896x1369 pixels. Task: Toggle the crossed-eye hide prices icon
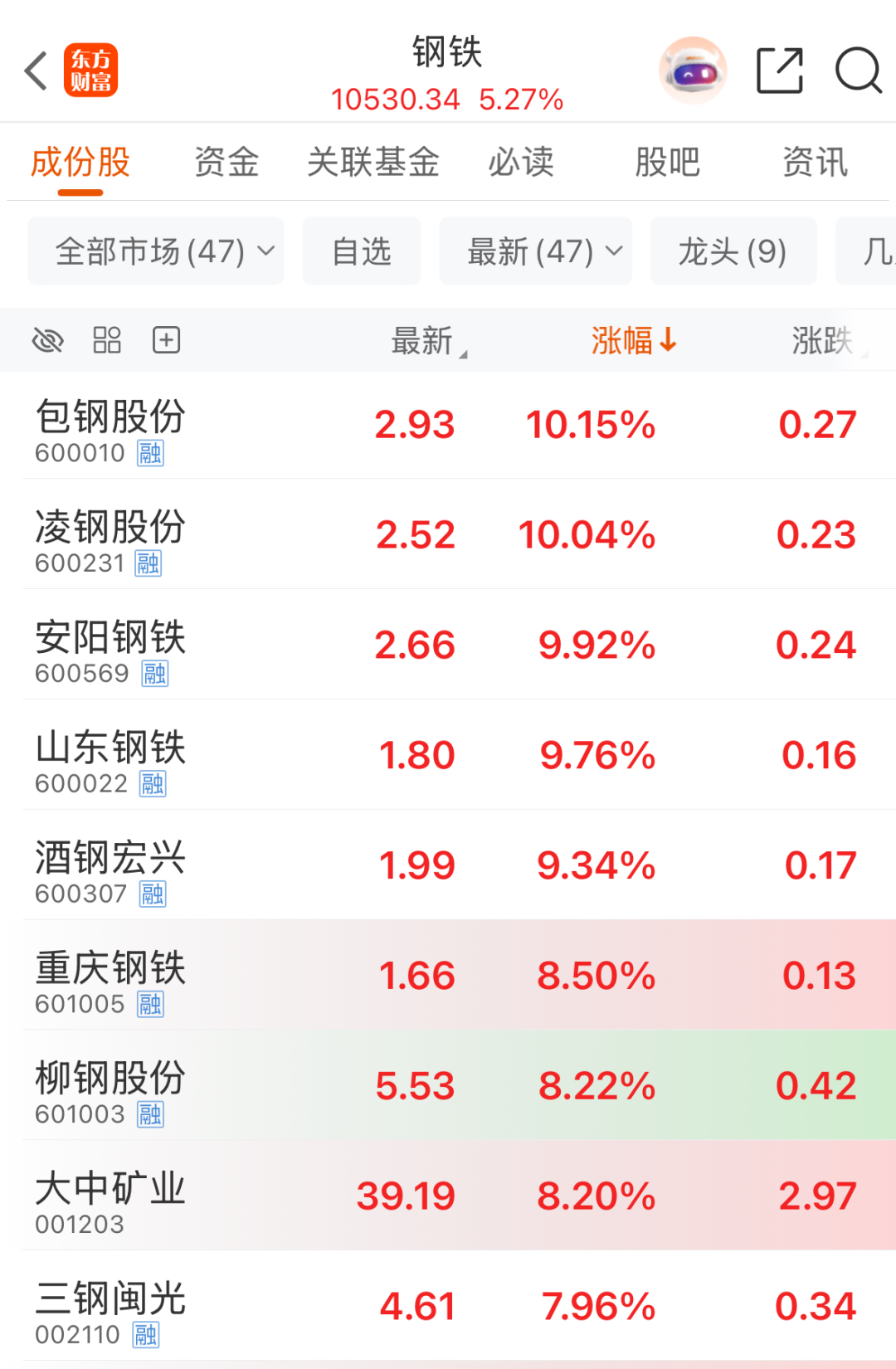point(49,339)
